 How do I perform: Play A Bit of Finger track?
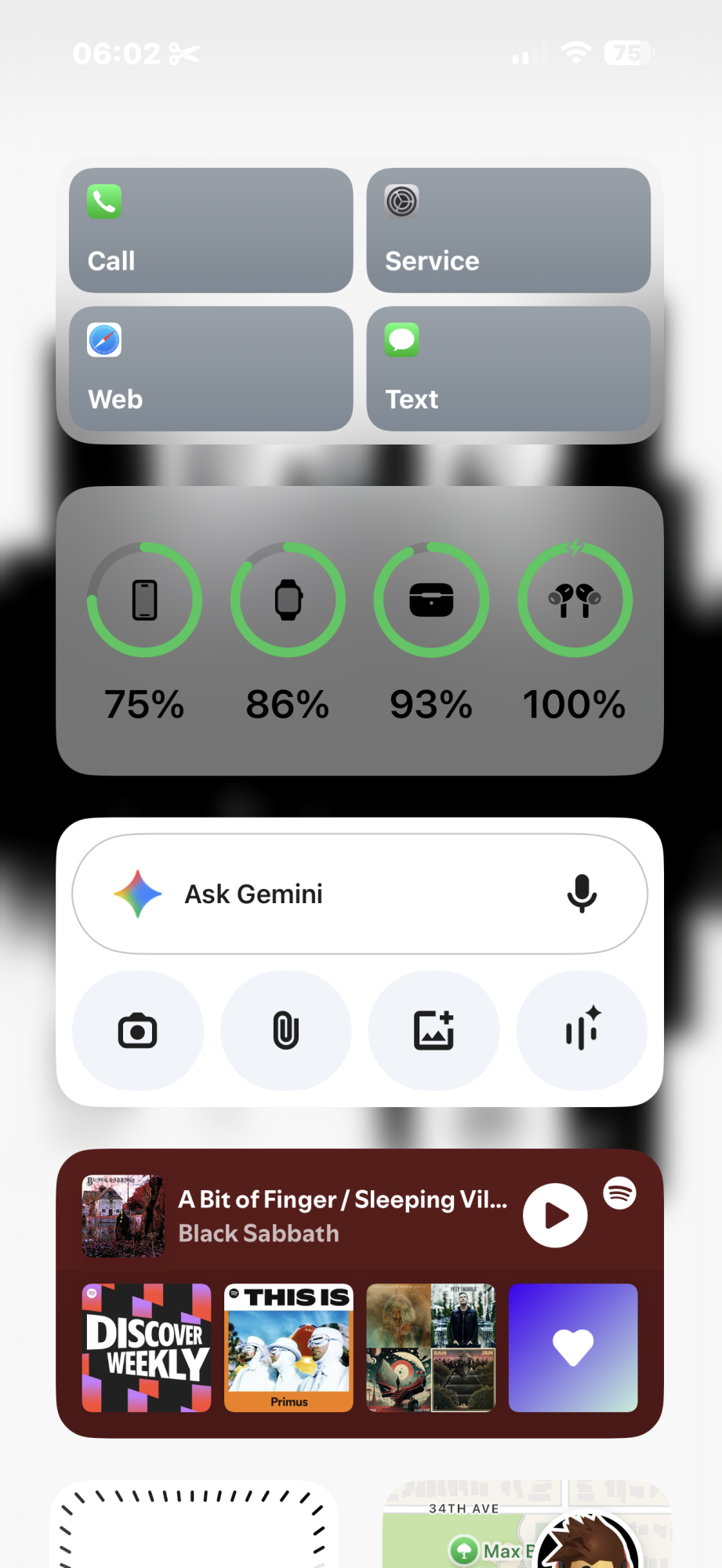pyautogui.click(x=555, y=1215)
